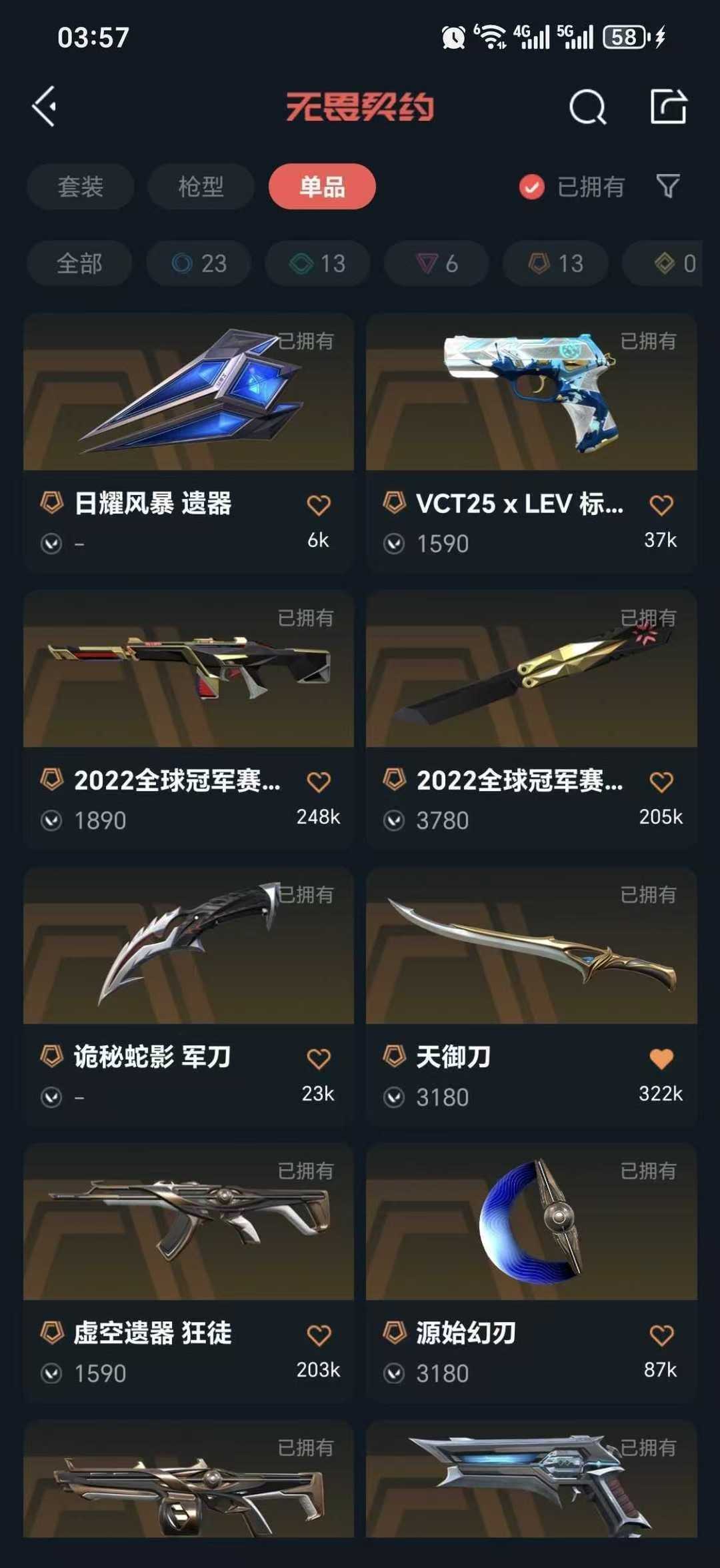Open the search magnifier icon
Screen dimensions: 720x1568
[x=587, y=107]
